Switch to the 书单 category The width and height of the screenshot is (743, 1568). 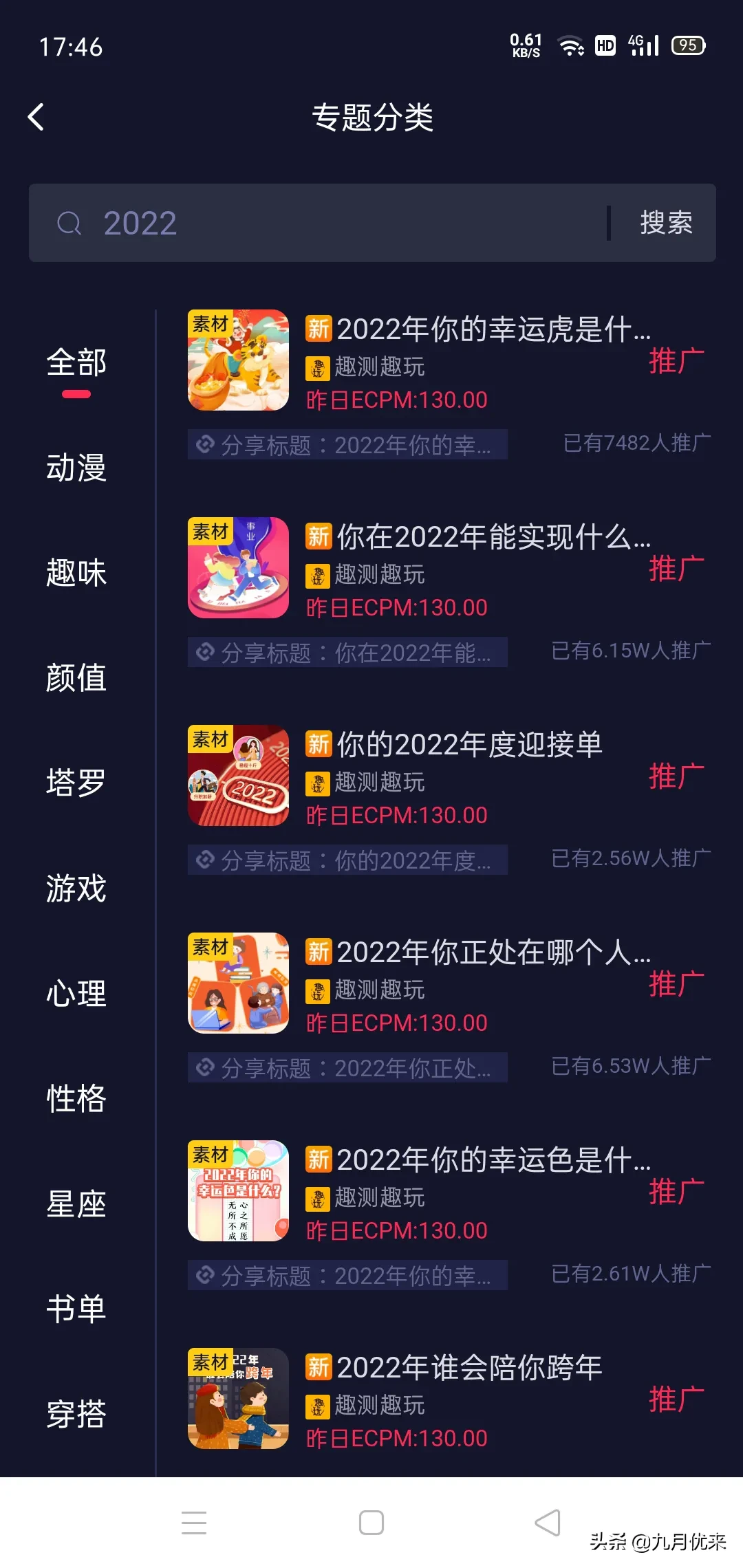click(76, 1309)
